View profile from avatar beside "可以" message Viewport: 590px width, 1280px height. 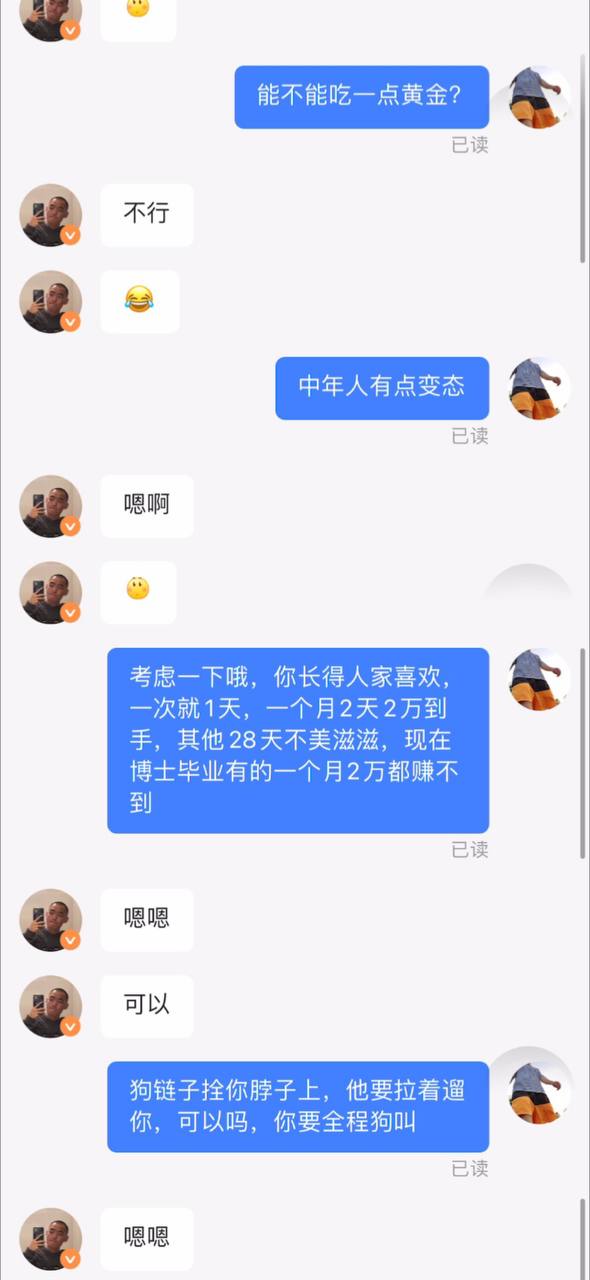(51, 1006)
